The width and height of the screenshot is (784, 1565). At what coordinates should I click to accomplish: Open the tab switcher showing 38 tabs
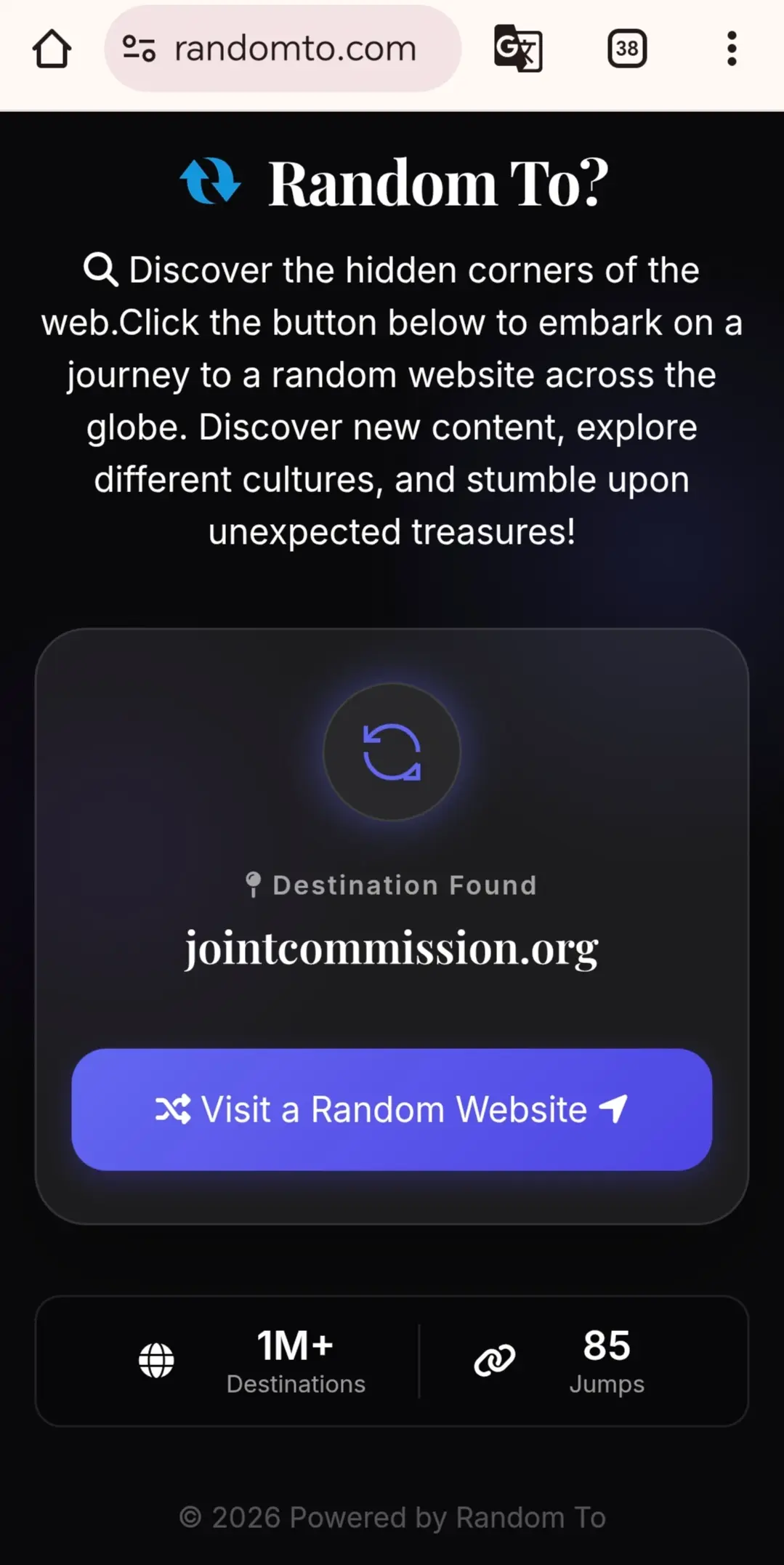pyautogui.click(x=627, y=49)
